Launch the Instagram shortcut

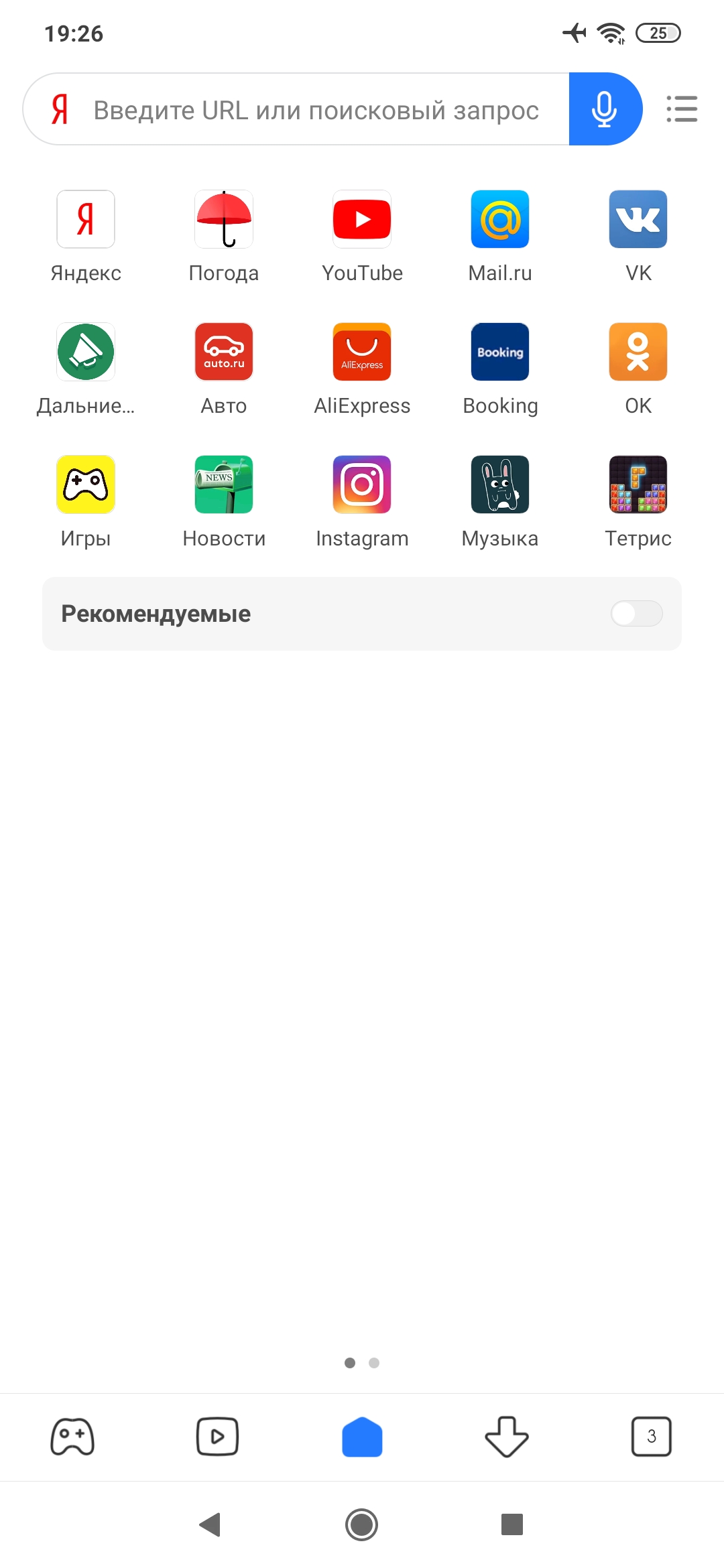click(362, 485)
